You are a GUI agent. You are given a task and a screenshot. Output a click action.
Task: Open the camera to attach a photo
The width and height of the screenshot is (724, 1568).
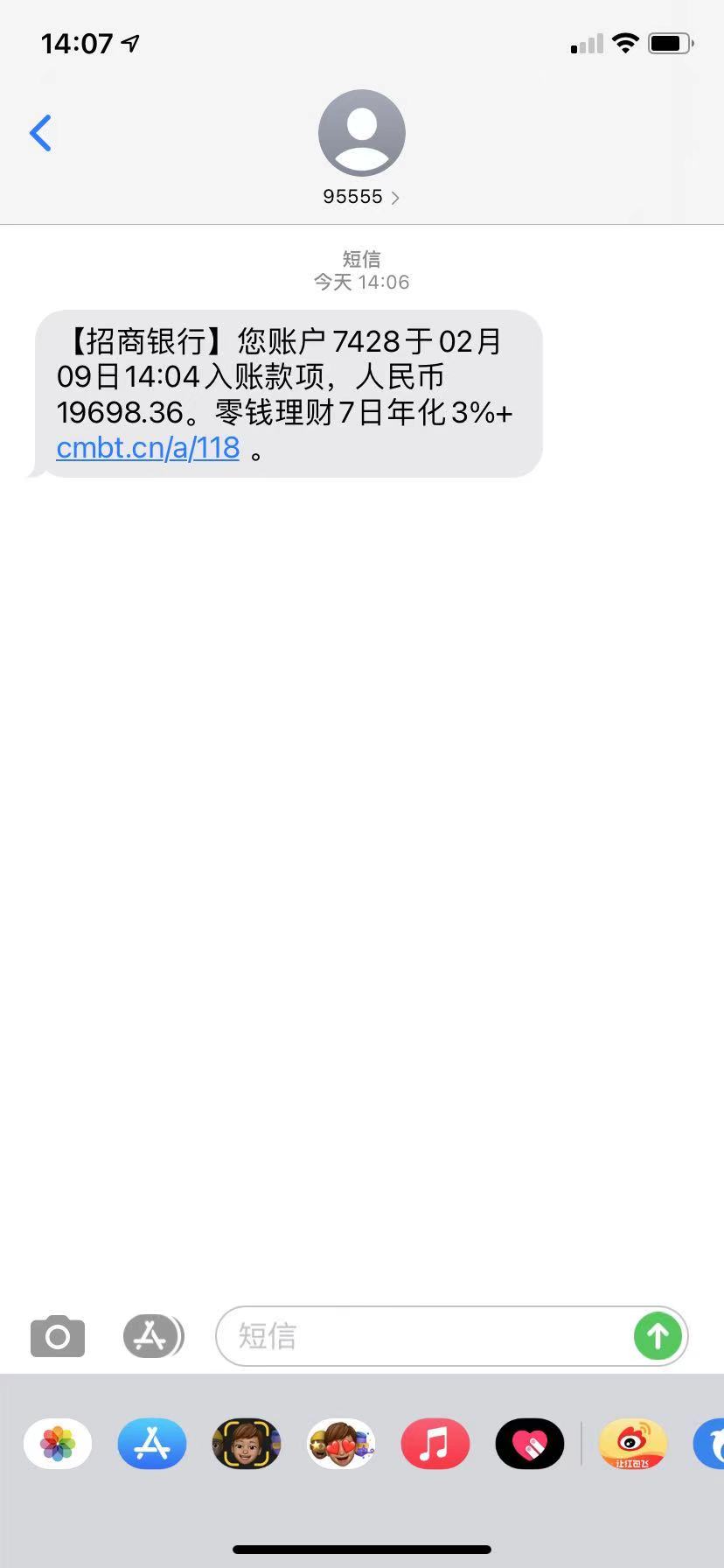[x=58, y=1336]
